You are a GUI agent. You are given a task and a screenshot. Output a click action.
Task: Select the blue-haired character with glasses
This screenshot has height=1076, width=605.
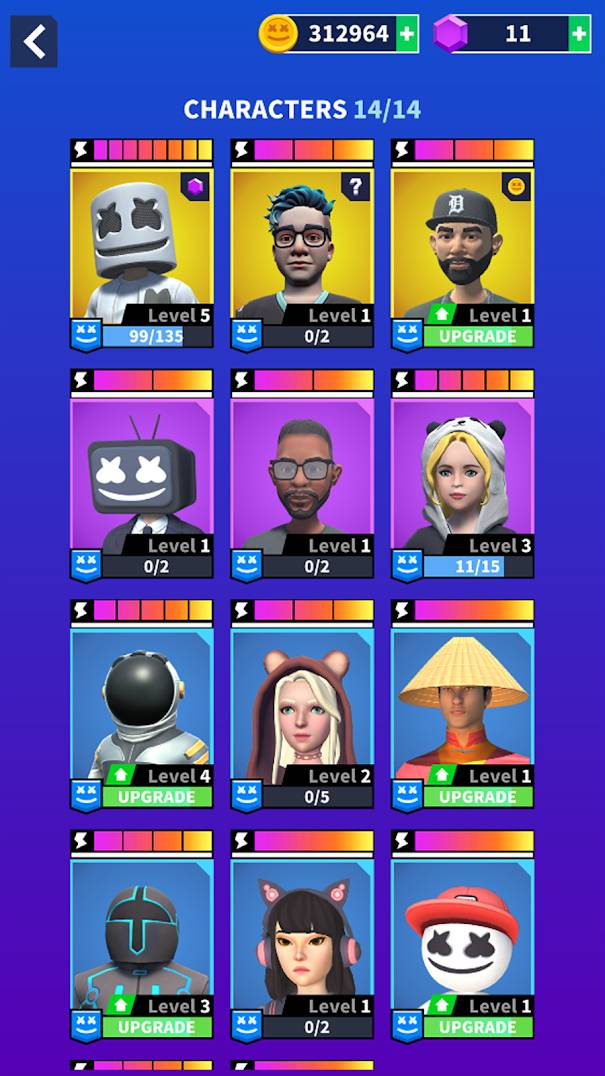click(x=302, y=244)
